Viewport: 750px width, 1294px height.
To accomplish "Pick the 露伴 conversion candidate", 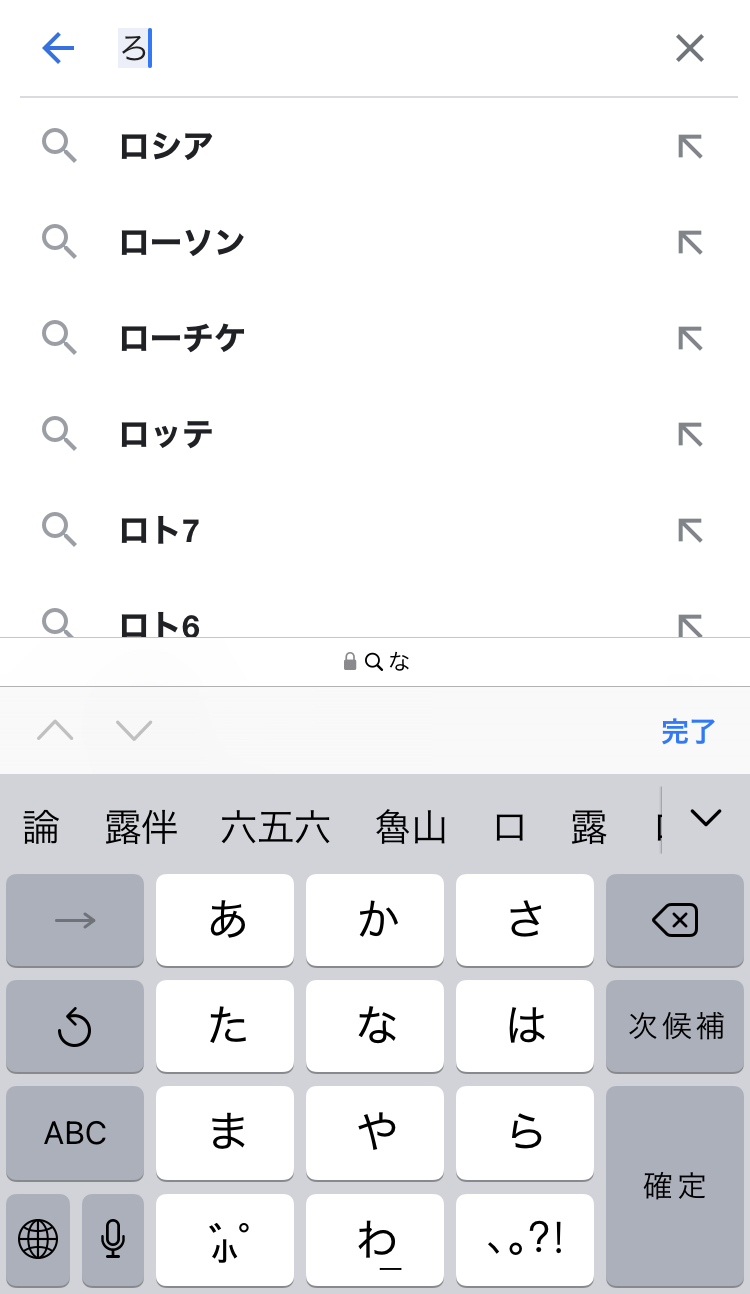I will 141,828.
